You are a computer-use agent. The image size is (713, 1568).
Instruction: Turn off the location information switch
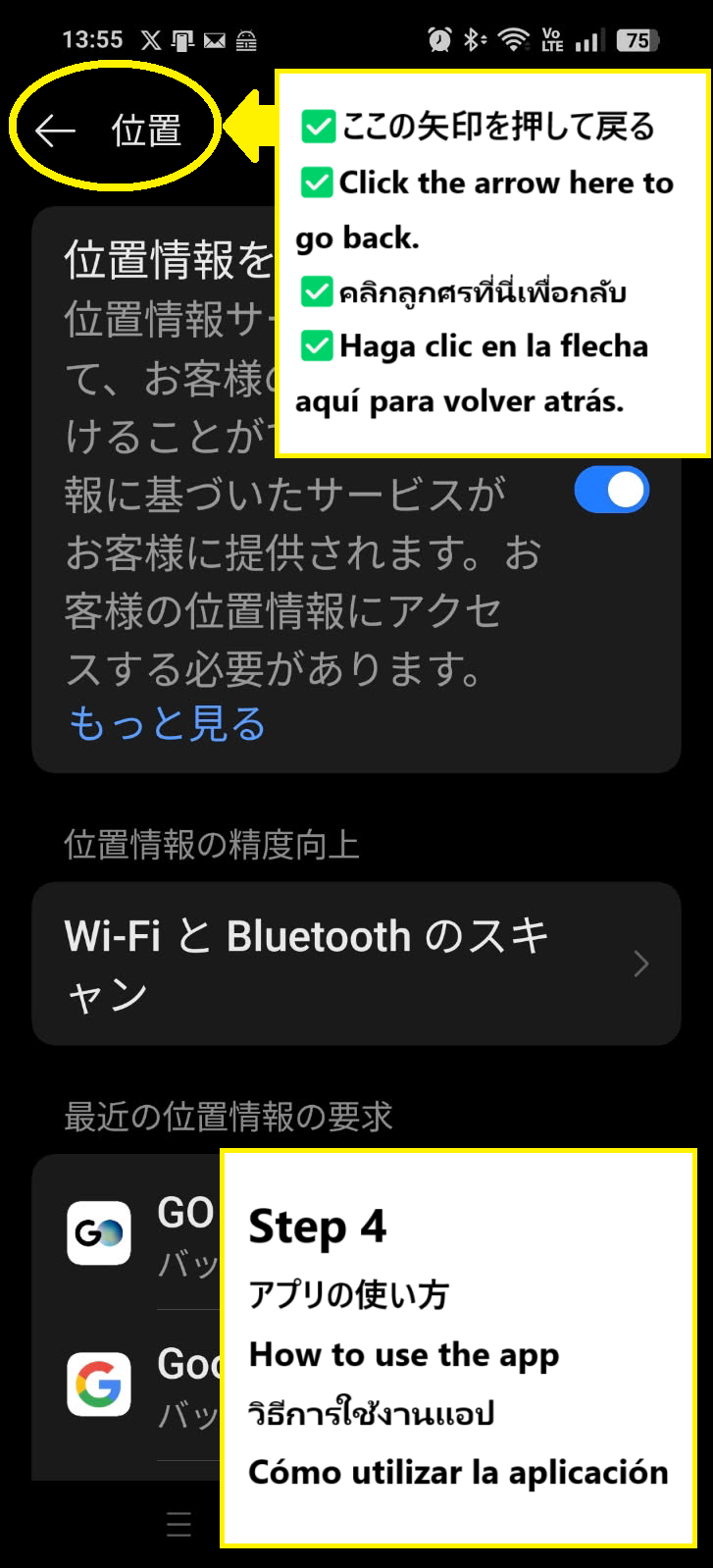[x=611, y=490]
